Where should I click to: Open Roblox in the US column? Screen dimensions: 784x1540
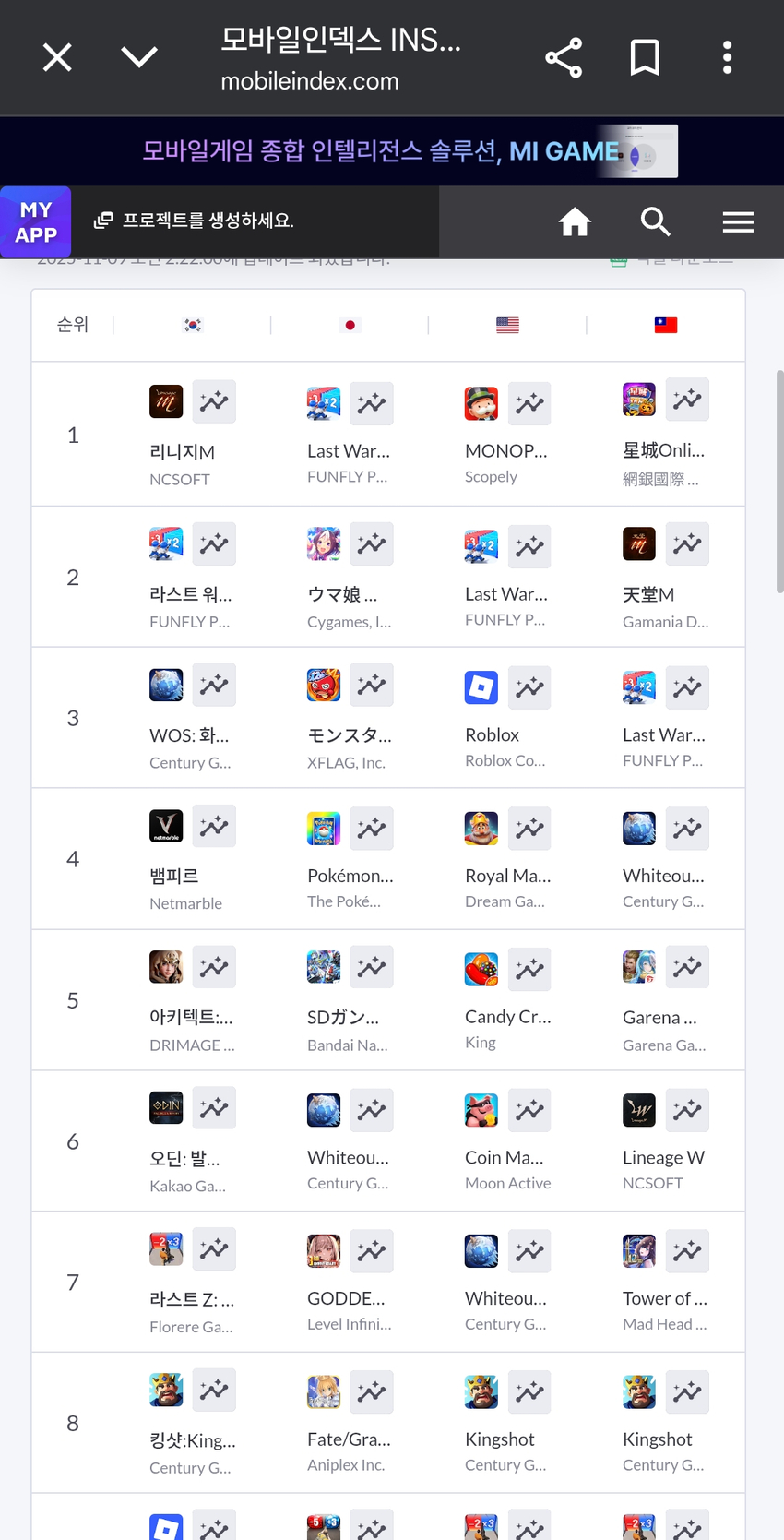click(492, 734)
